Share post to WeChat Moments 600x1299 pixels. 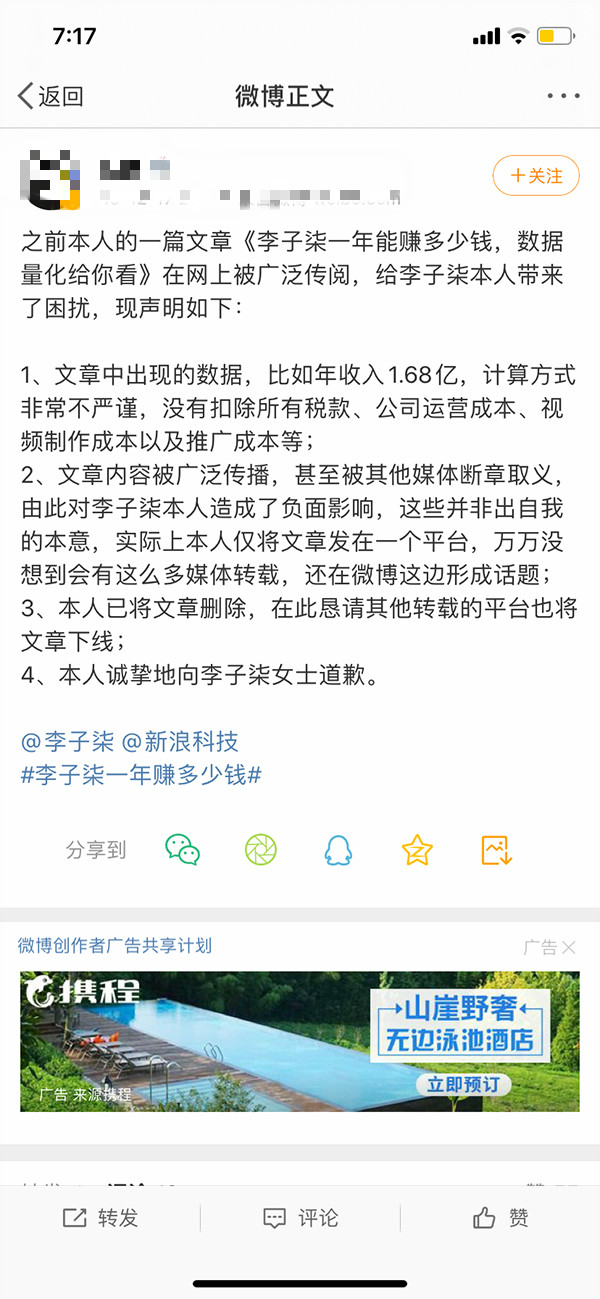pos(261,850)
